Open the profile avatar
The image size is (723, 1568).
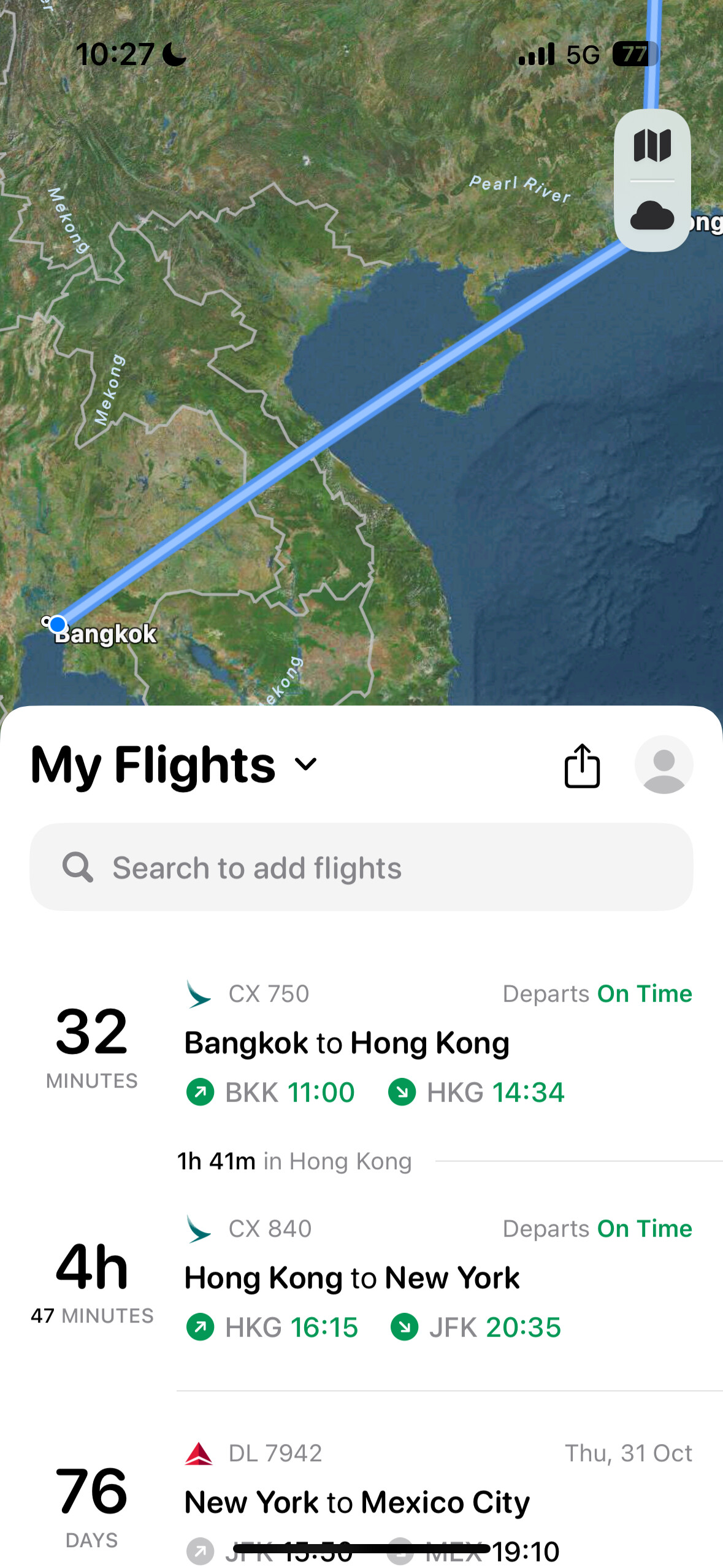pos(664,764)
